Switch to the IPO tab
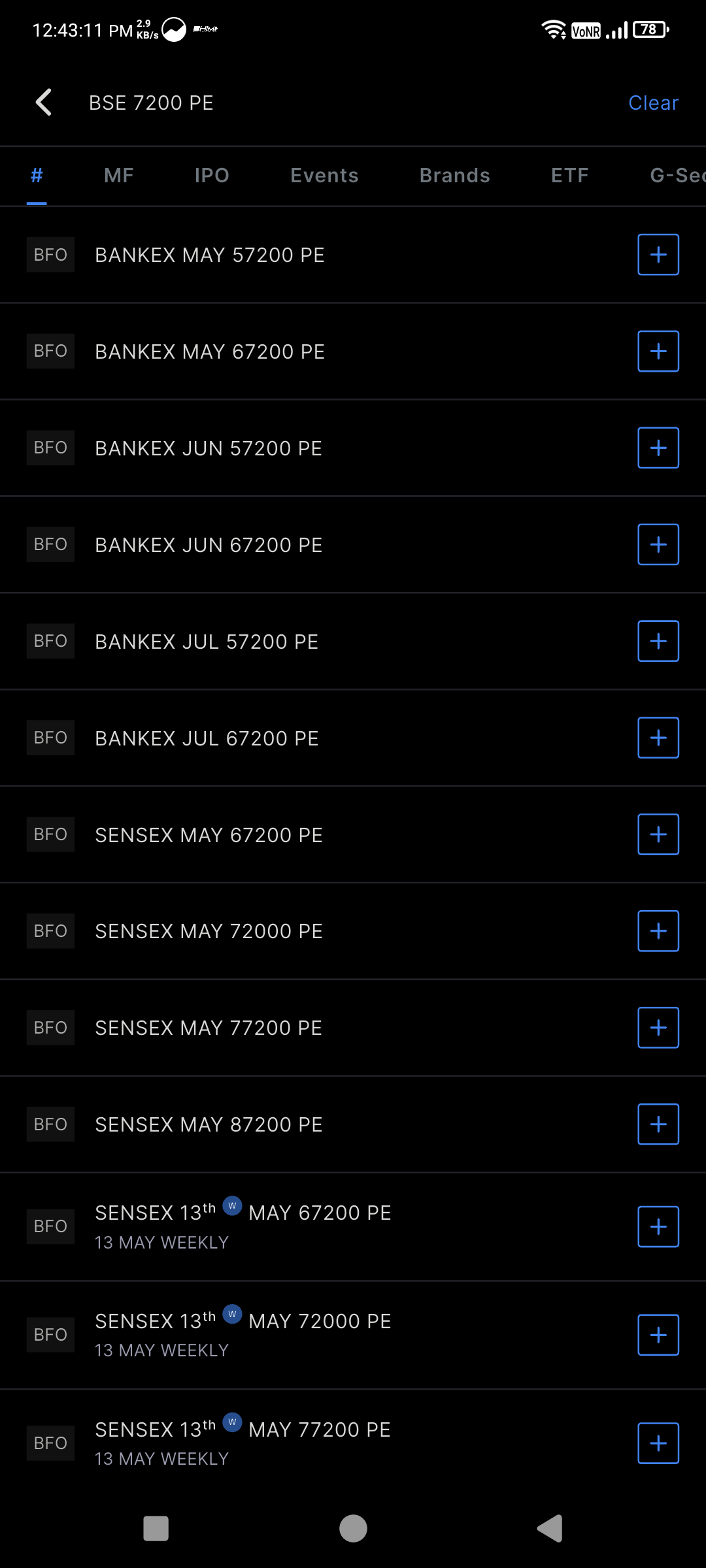 coord(212,175)
